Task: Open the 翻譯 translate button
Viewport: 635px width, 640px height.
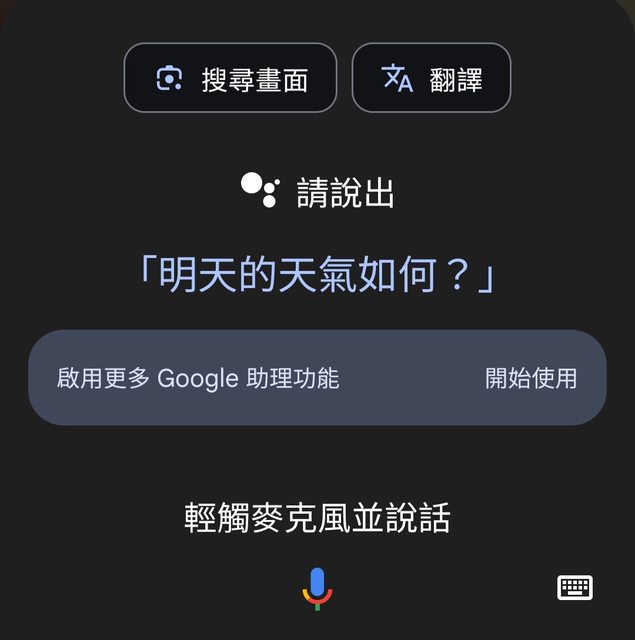Action: (431, 78)
